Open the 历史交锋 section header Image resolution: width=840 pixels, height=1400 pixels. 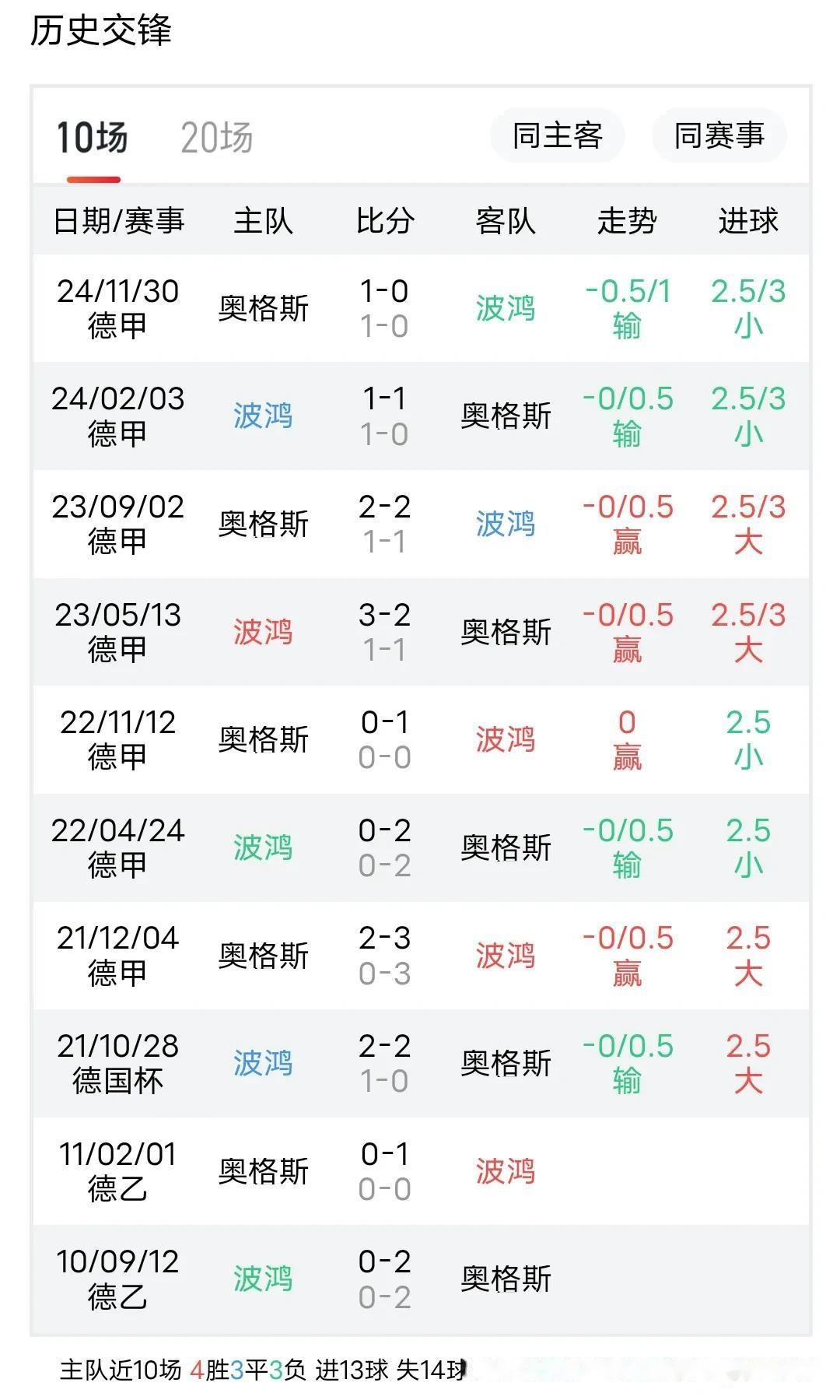click(x=103, y=30)
